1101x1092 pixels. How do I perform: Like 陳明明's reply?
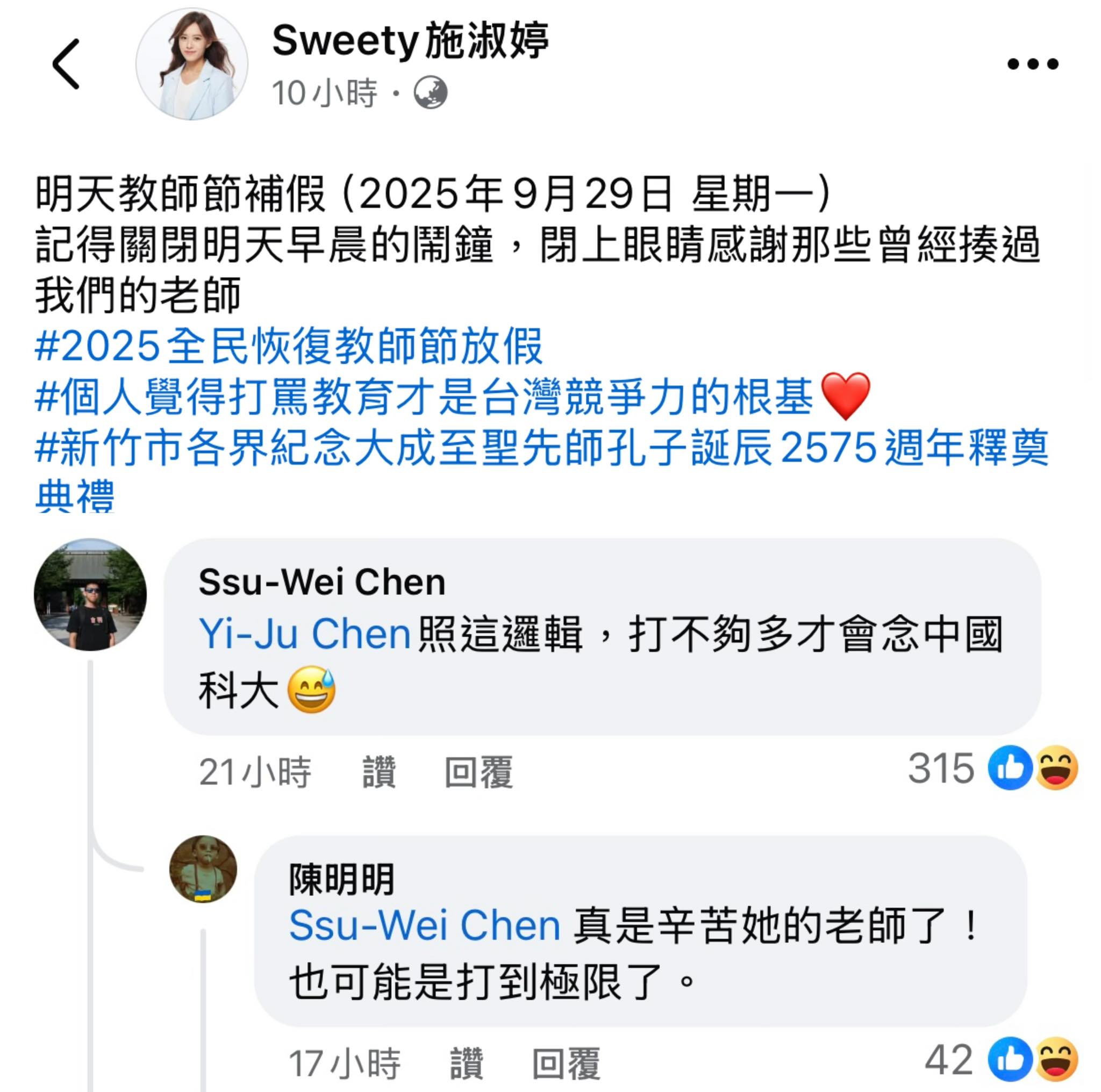coord(466,1063)
